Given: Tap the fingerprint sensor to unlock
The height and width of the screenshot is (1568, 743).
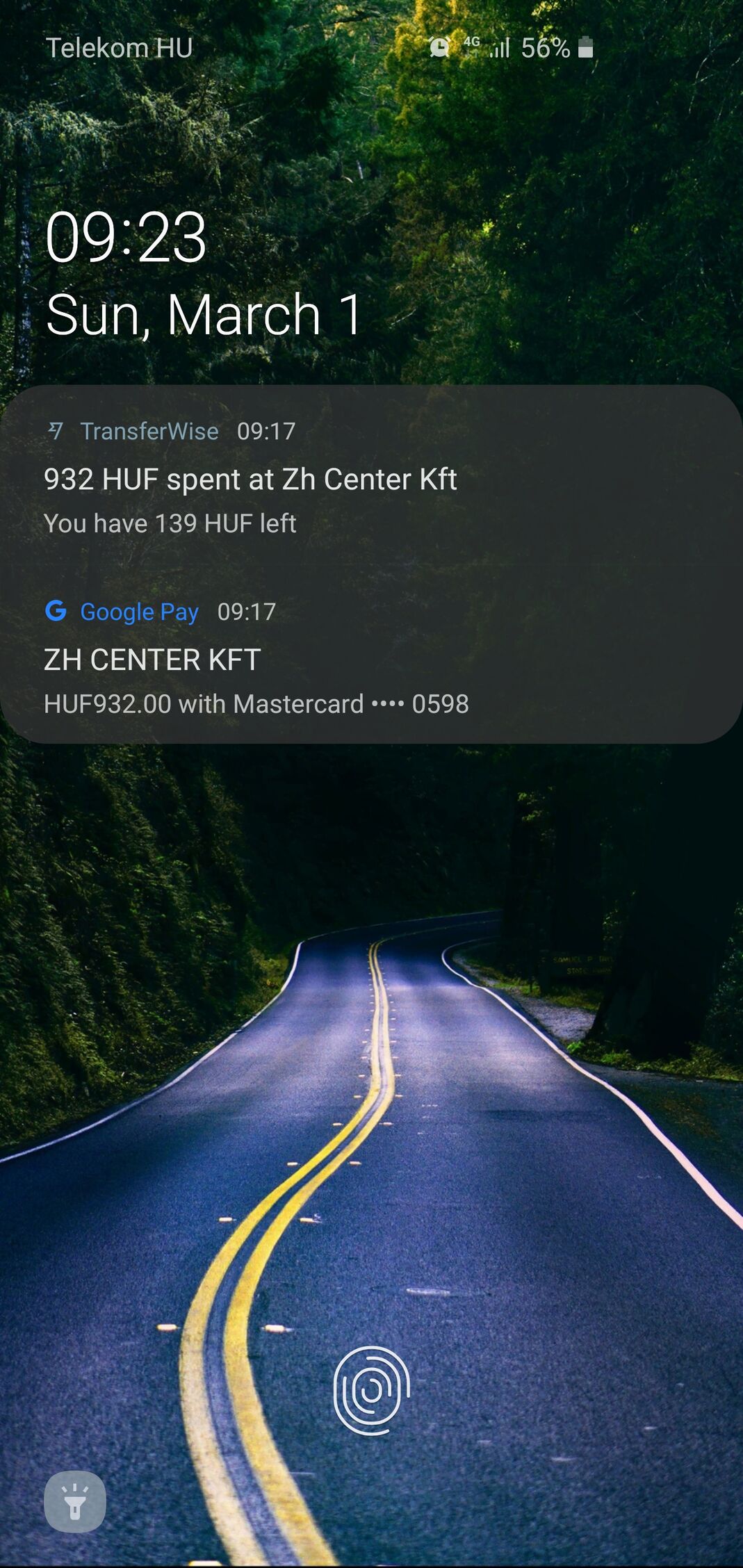Looking at the screenshot, I should tap(371, 1390).
